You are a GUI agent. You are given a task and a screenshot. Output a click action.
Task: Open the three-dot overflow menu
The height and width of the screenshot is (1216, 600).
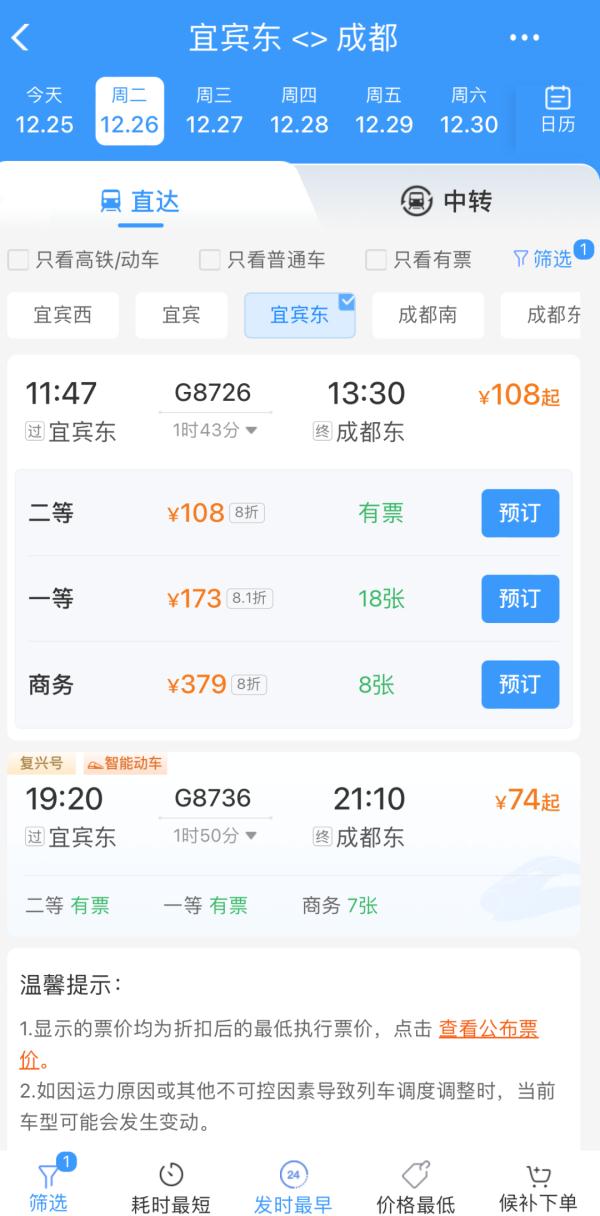click(524, 38)
